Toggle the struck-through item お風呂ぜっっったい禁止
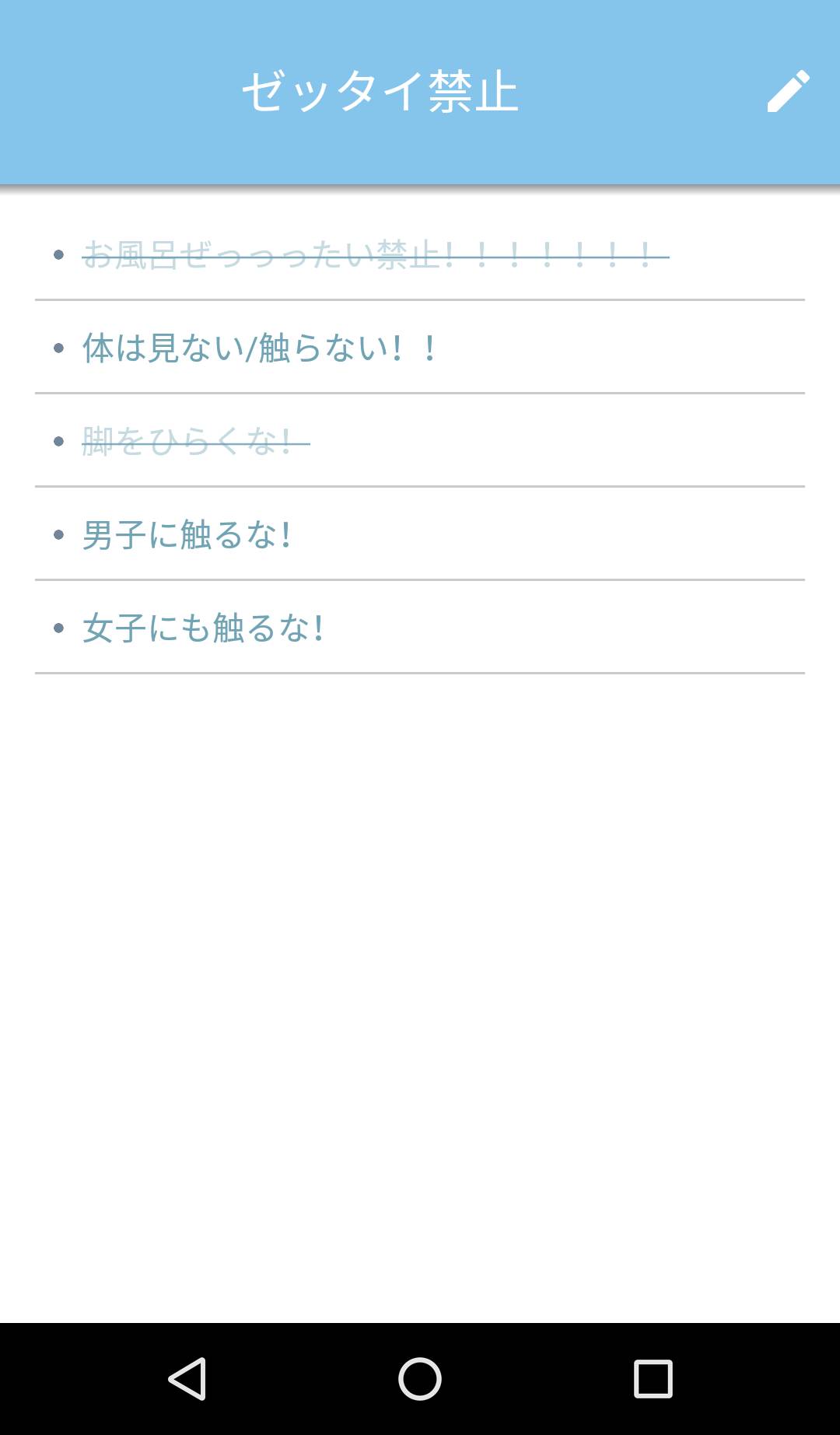The width and height of the screenshot is (840, 1435). coord(375,255)
